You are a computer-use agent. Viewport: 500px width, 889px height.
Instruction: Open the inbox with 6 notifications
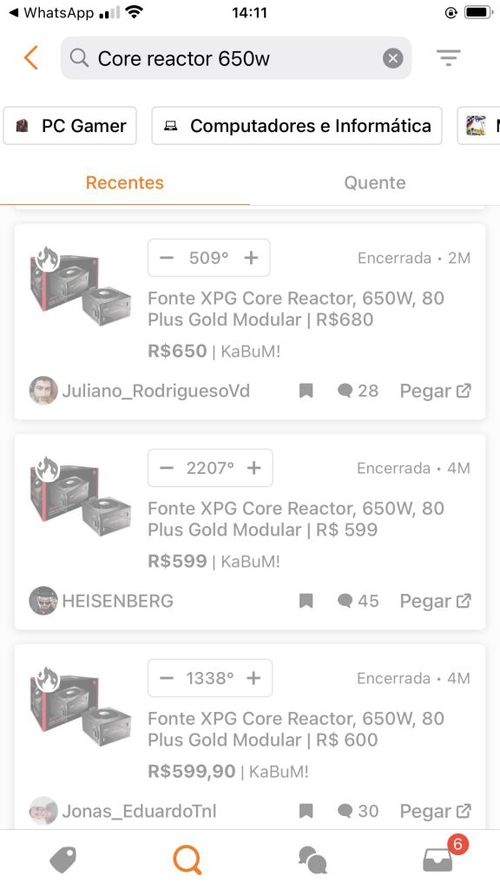tap(439, 858)
